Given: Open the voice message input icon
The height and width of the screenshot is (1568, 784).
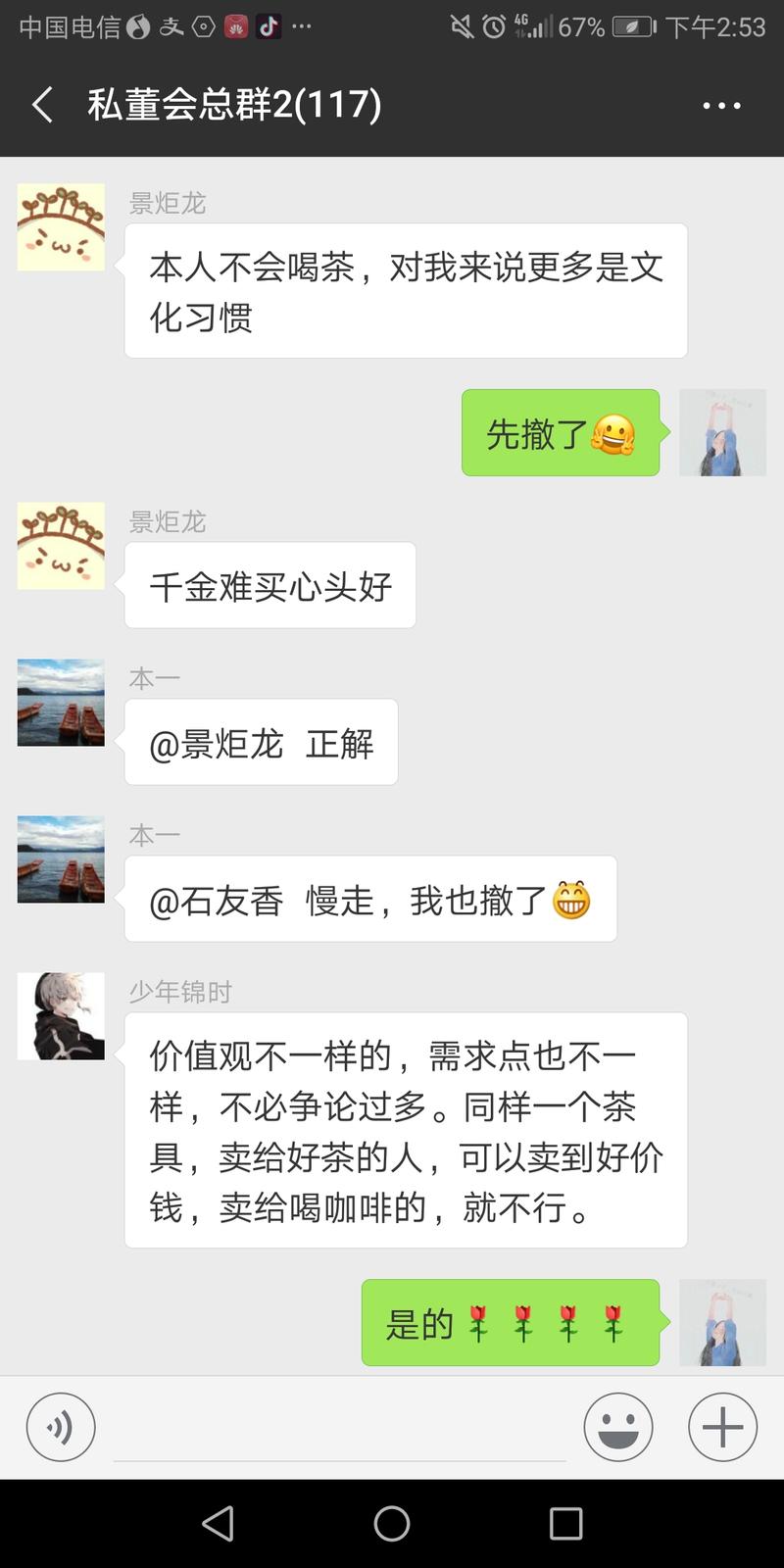Looking at the screenshot, I should click(x=60, y=1427).
